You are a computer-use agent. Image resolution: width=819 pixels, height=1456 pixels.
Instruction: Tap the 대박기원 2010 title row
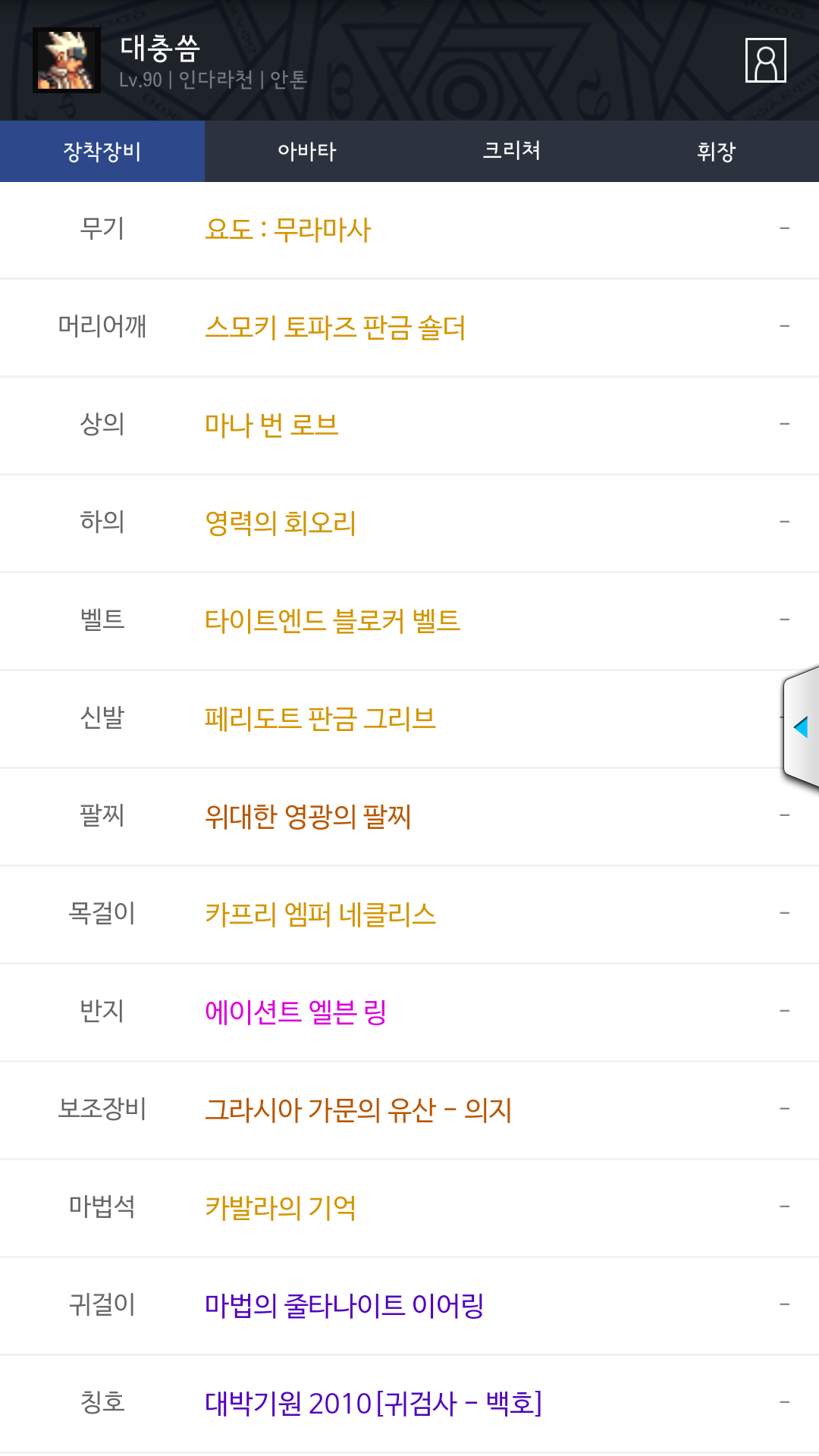[373, 1404]
